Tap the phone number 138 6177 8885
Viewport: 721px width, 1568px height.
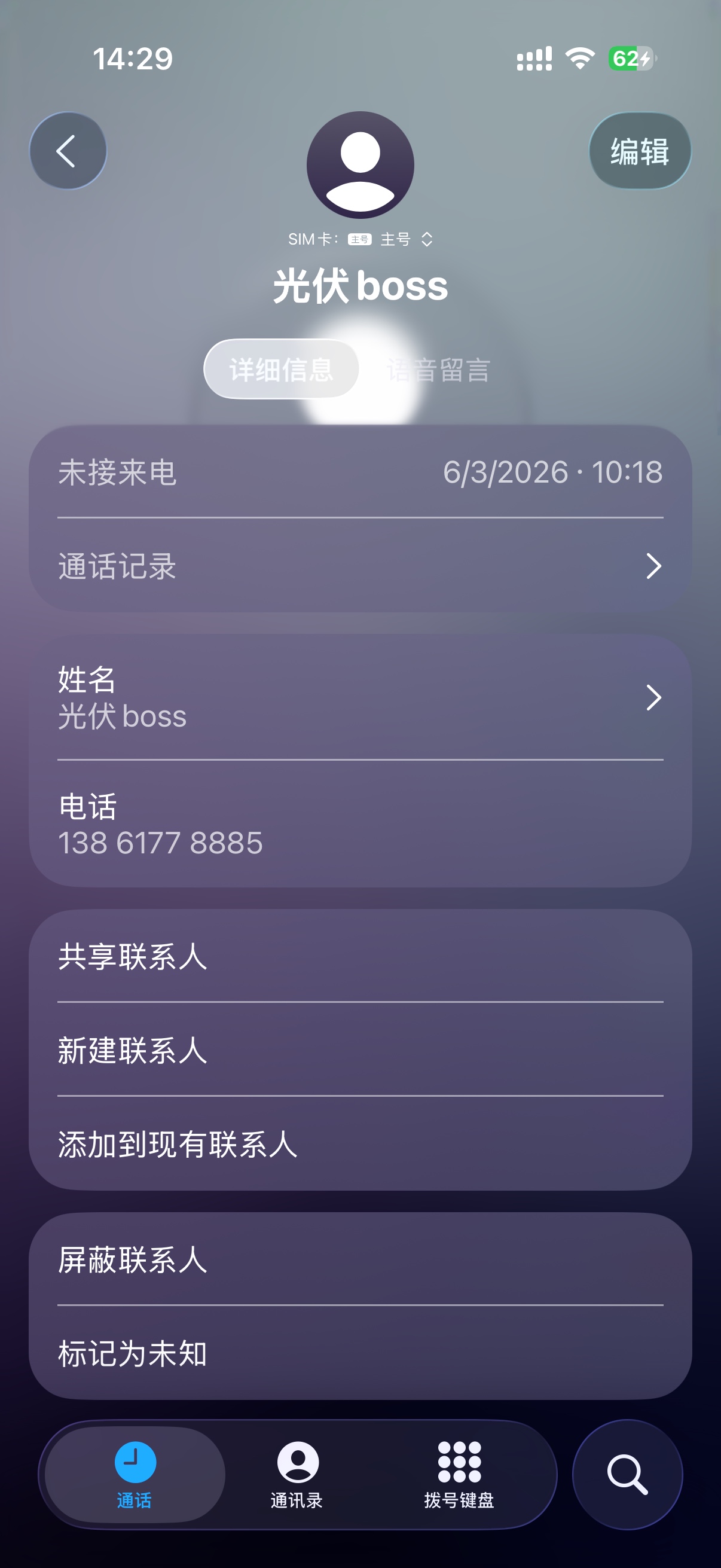161,843
